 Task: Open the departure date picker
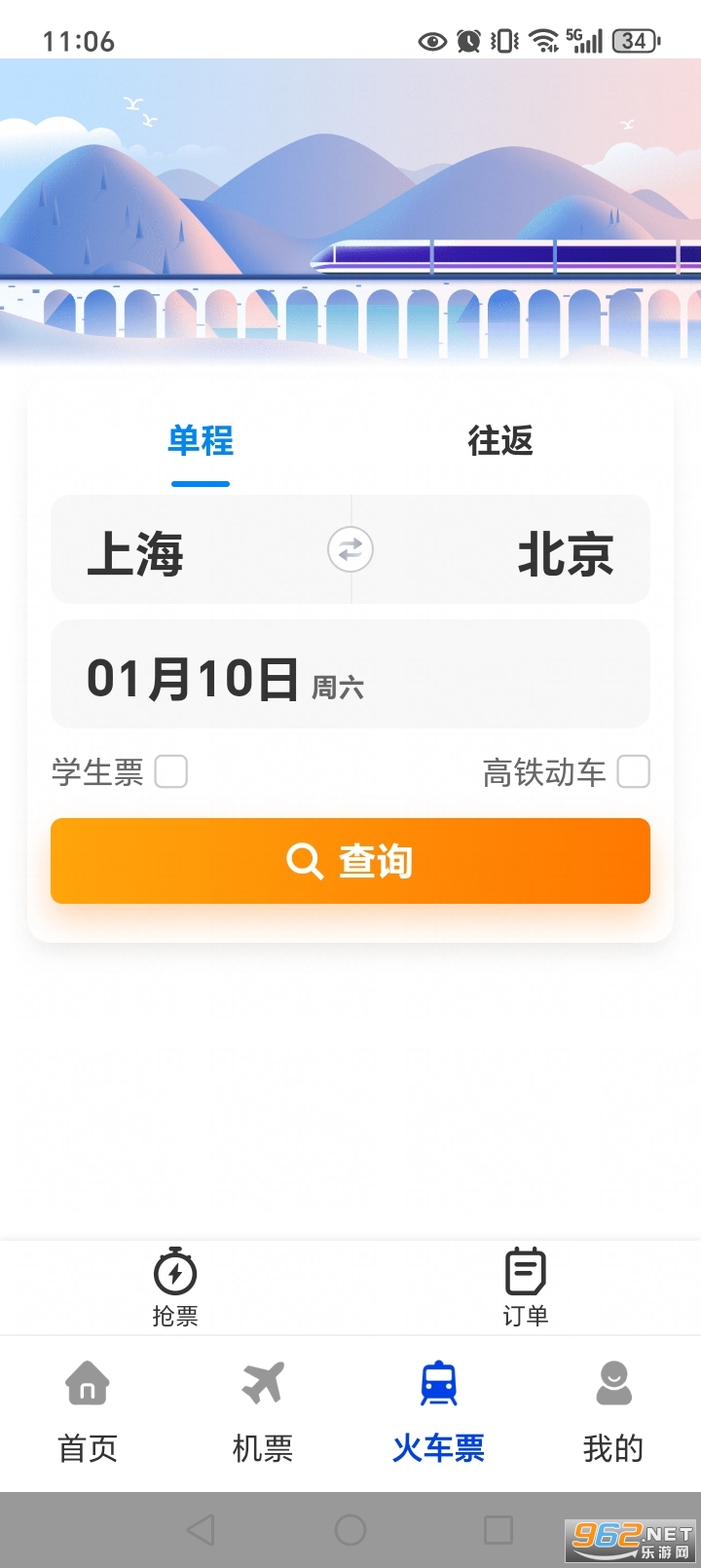click(x=350, y=674)
